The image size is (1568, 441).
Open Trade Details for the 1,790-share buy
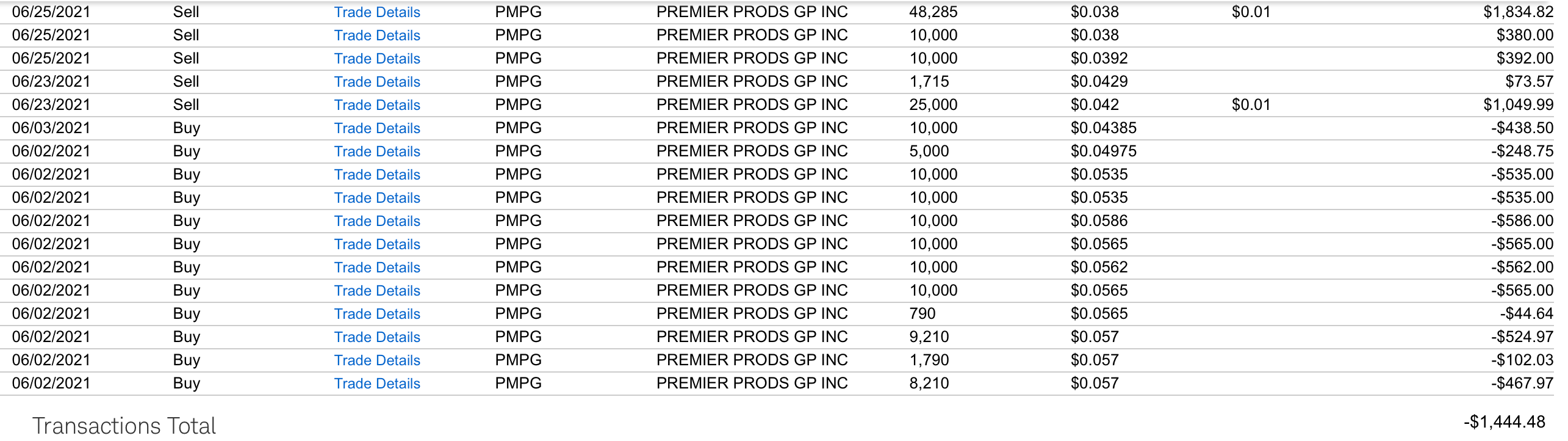click(x=377, y=360)
